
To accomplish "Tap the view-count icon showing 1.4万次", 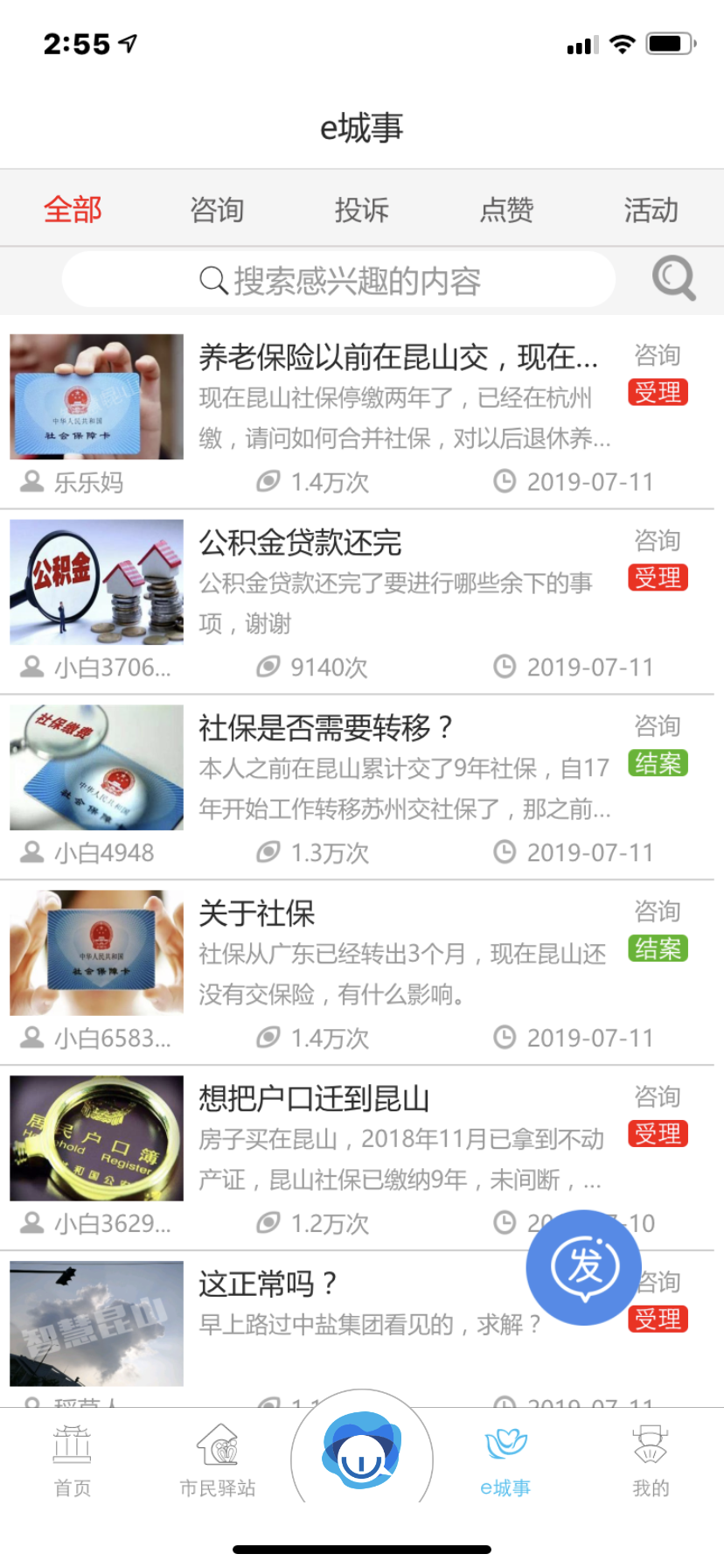I will [268, 481].
